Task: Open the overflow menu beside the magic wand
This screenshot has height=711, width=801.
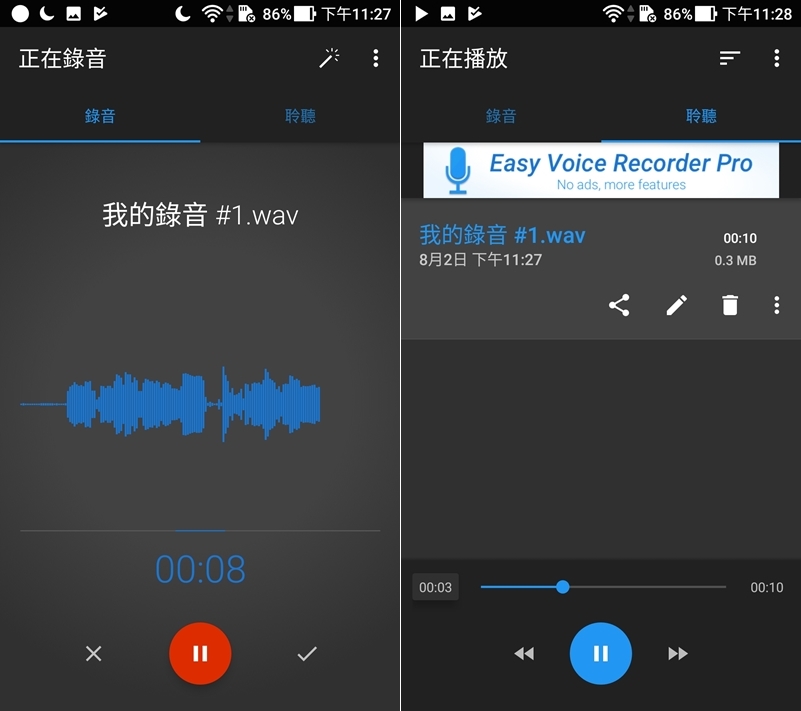Action: [376, 59]
